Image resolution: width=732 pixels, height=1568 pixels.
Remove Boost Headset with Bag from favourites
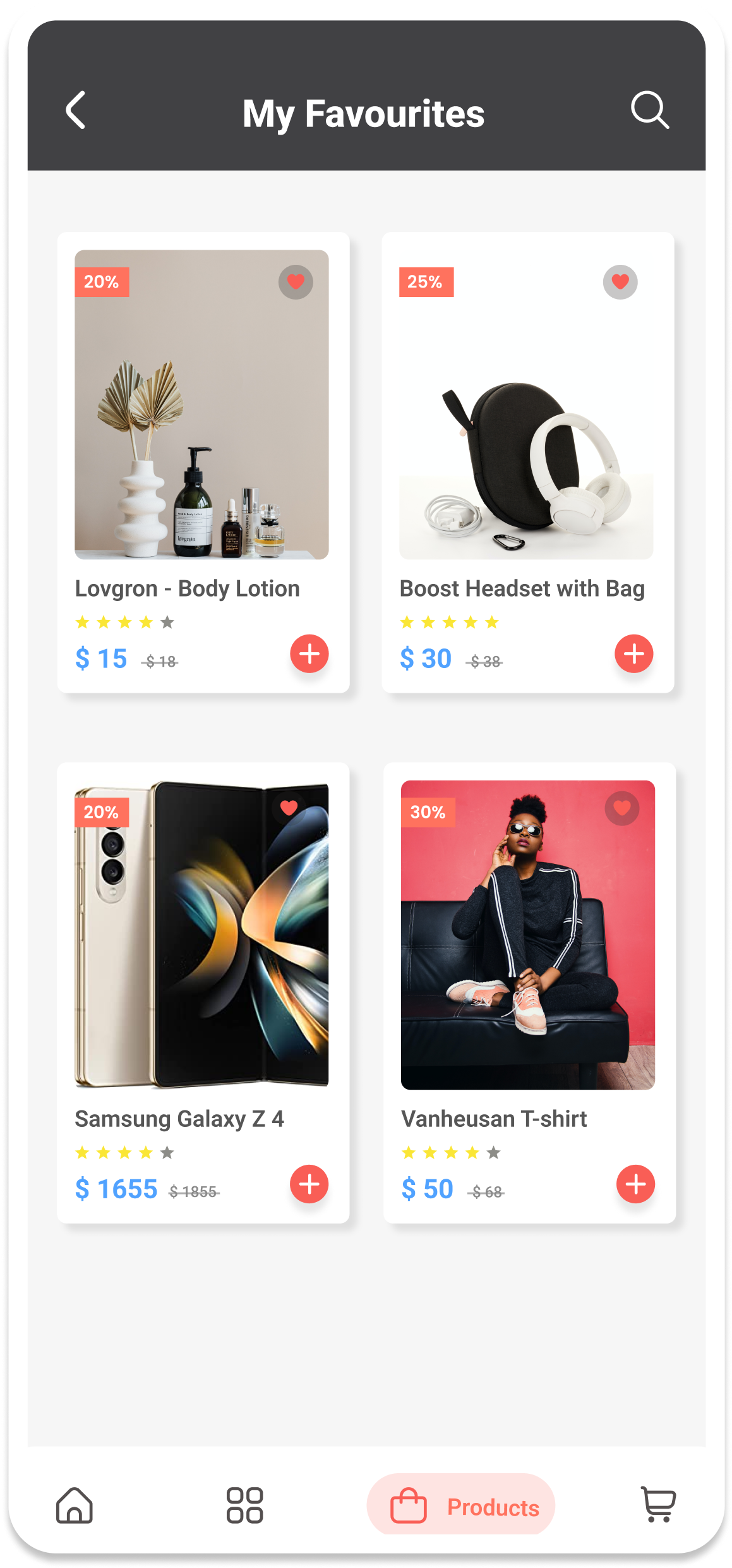620,282
